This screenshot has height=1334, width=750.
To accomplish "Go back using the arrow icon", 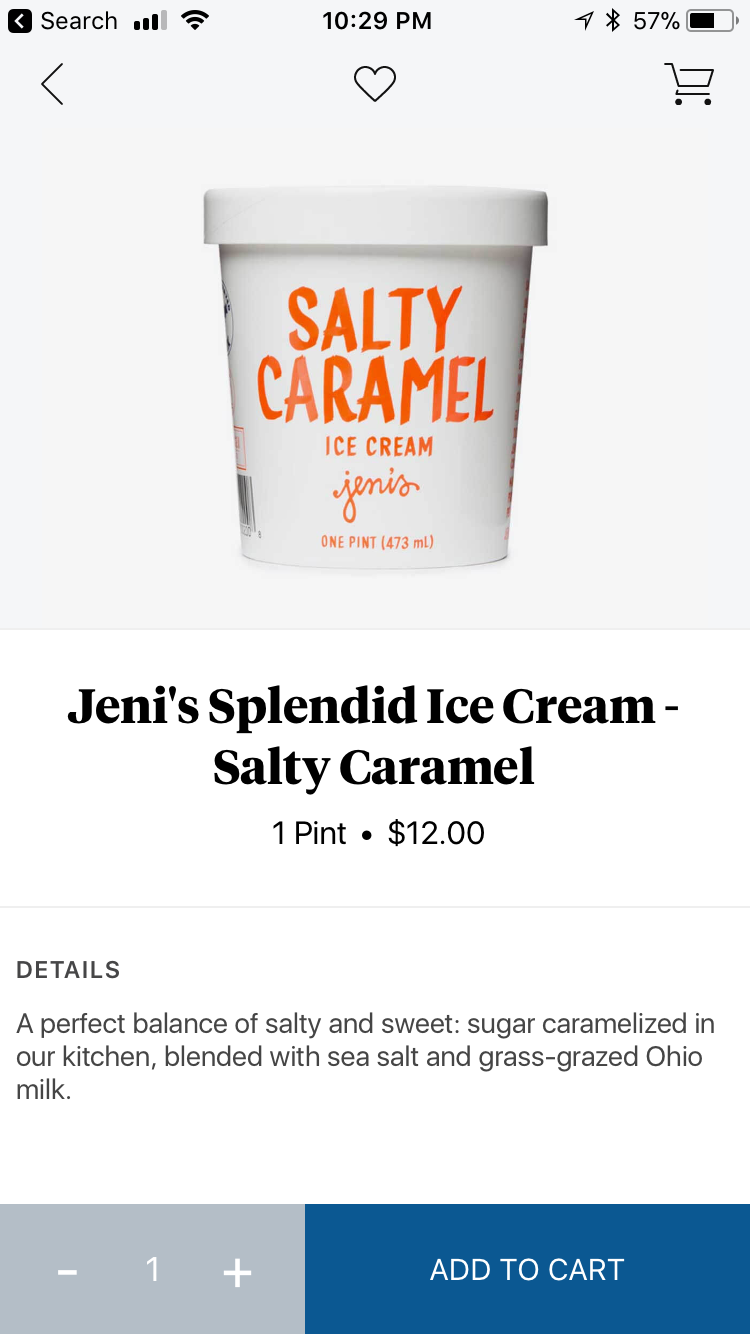I will (x=52, y=84).
